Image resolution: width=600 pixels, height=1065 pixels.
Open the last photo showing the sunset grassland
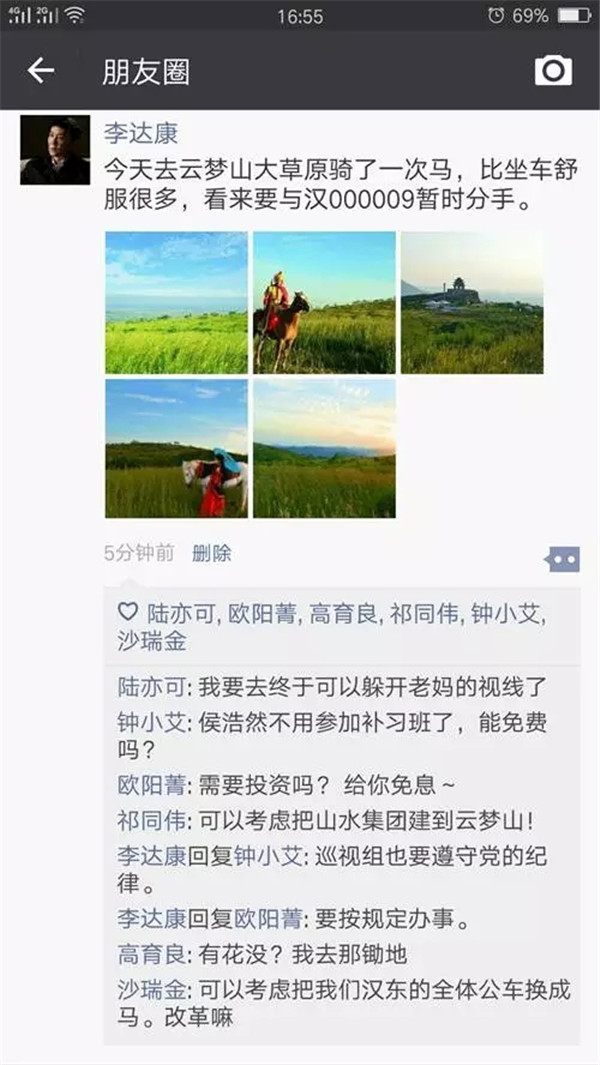pyautogui.click(x=324, y=448)
